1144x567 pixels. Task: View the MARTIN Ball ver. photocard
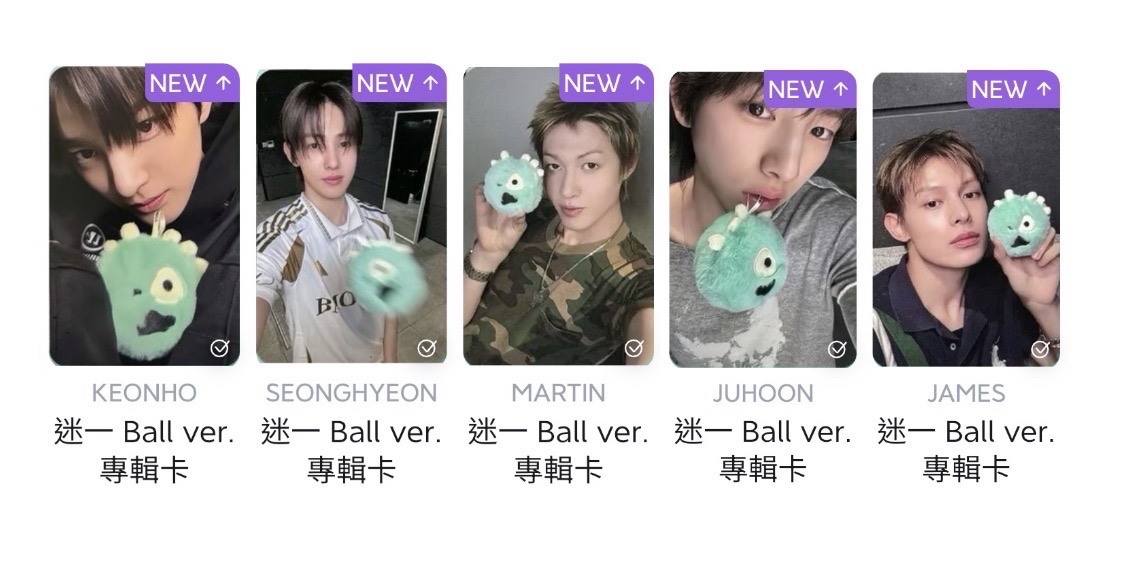(558, 216)
